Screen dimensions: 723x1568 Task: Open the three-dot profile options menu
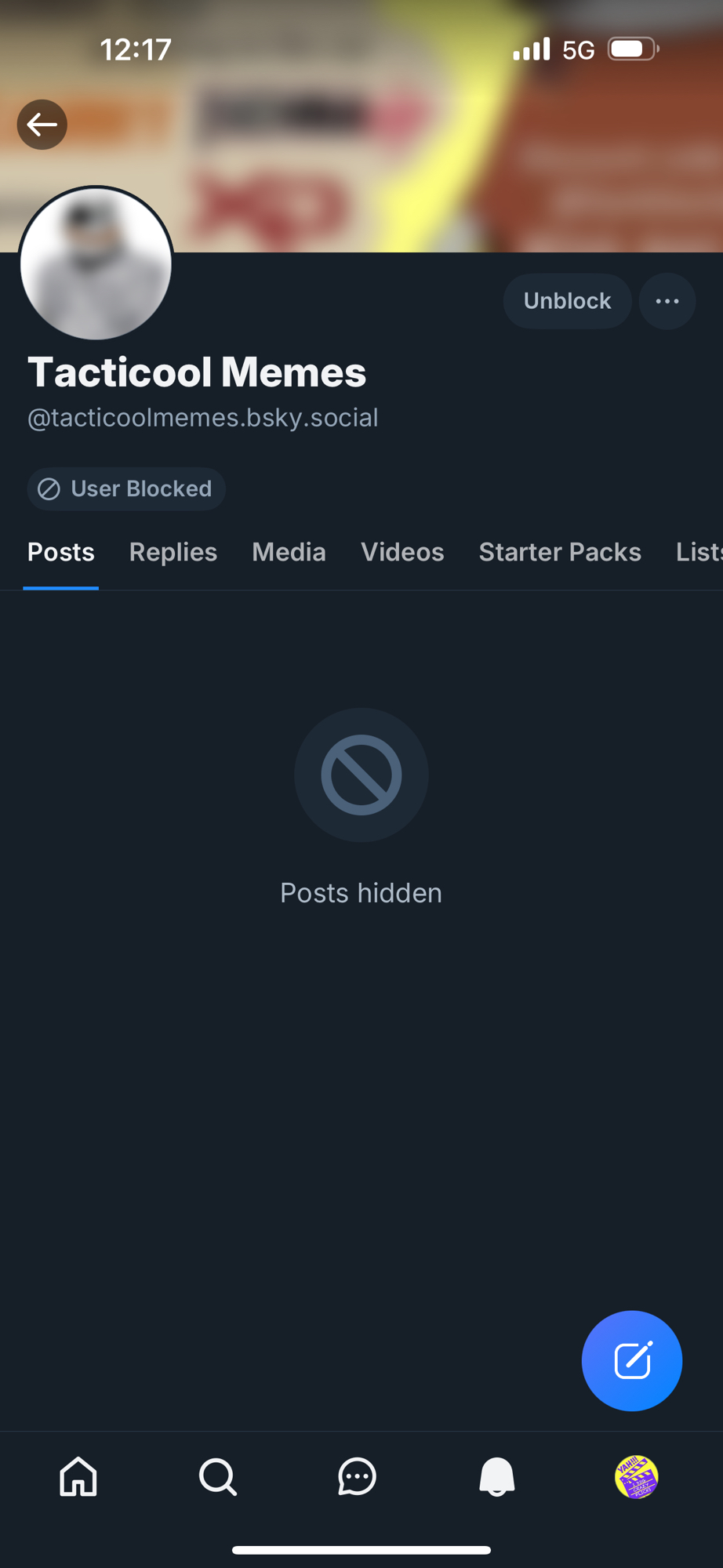(x=667, y=301)
